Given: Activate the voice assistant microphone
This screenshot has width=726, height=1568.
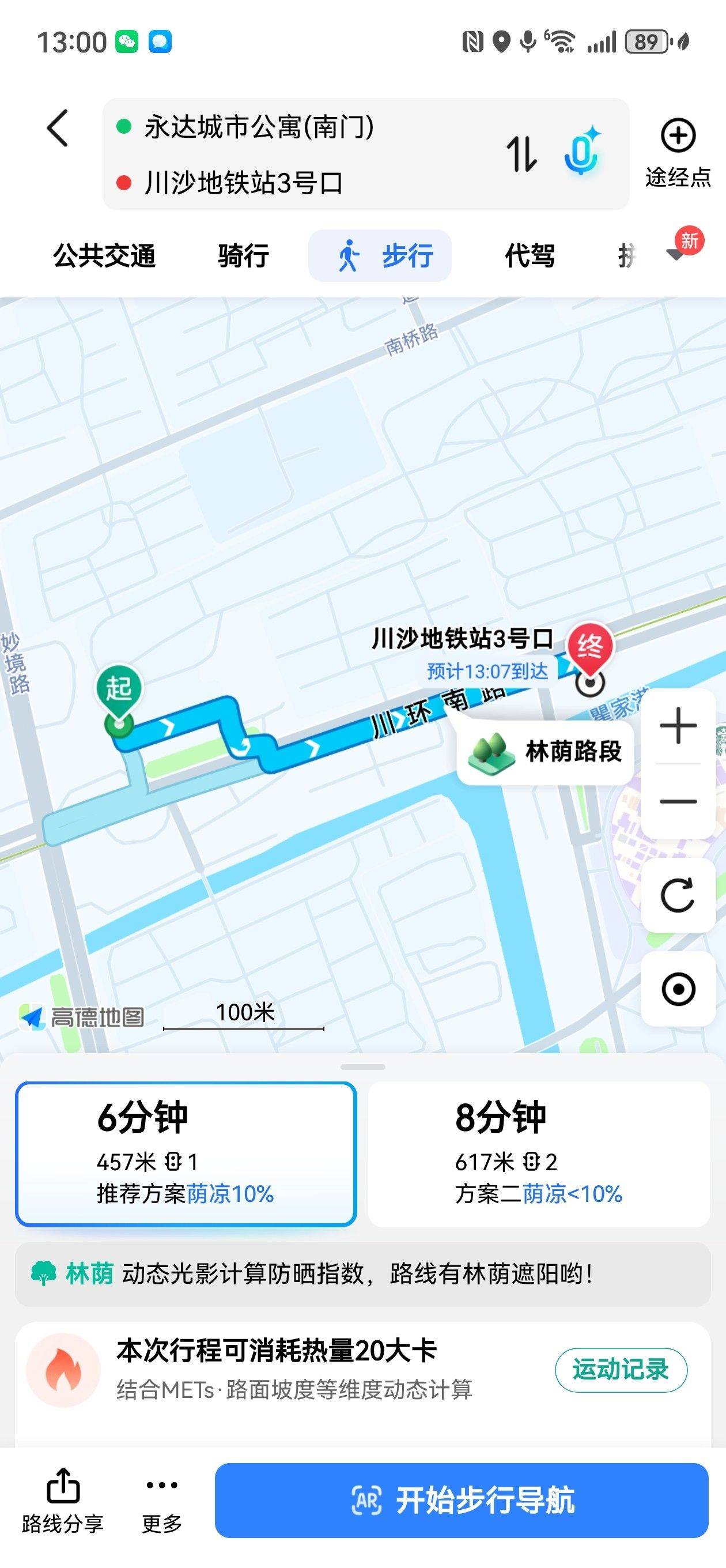Looking at the screenshot, I should click(582, 150).
